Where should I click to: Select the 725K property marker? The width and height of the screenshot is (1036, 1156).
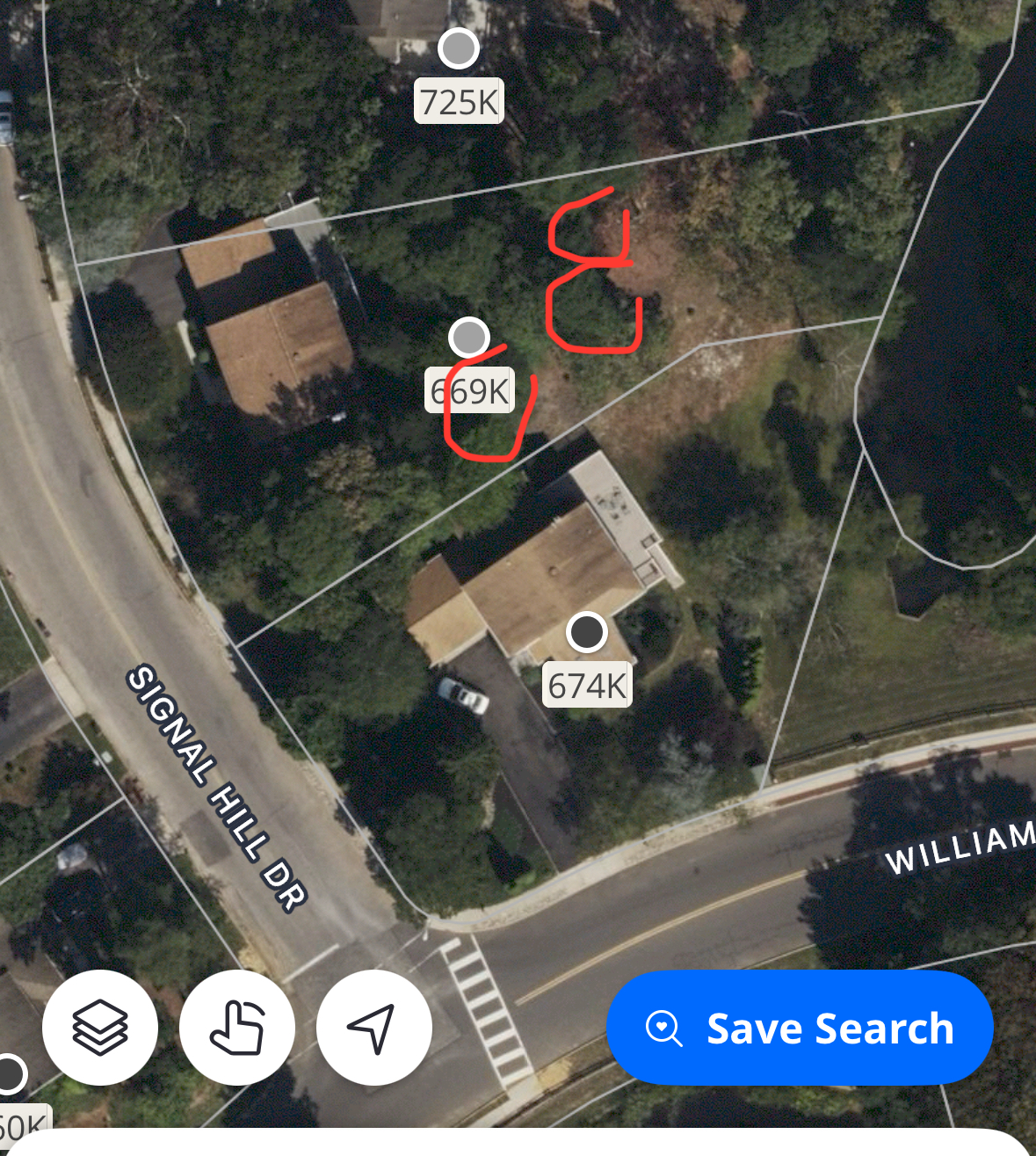459,49
